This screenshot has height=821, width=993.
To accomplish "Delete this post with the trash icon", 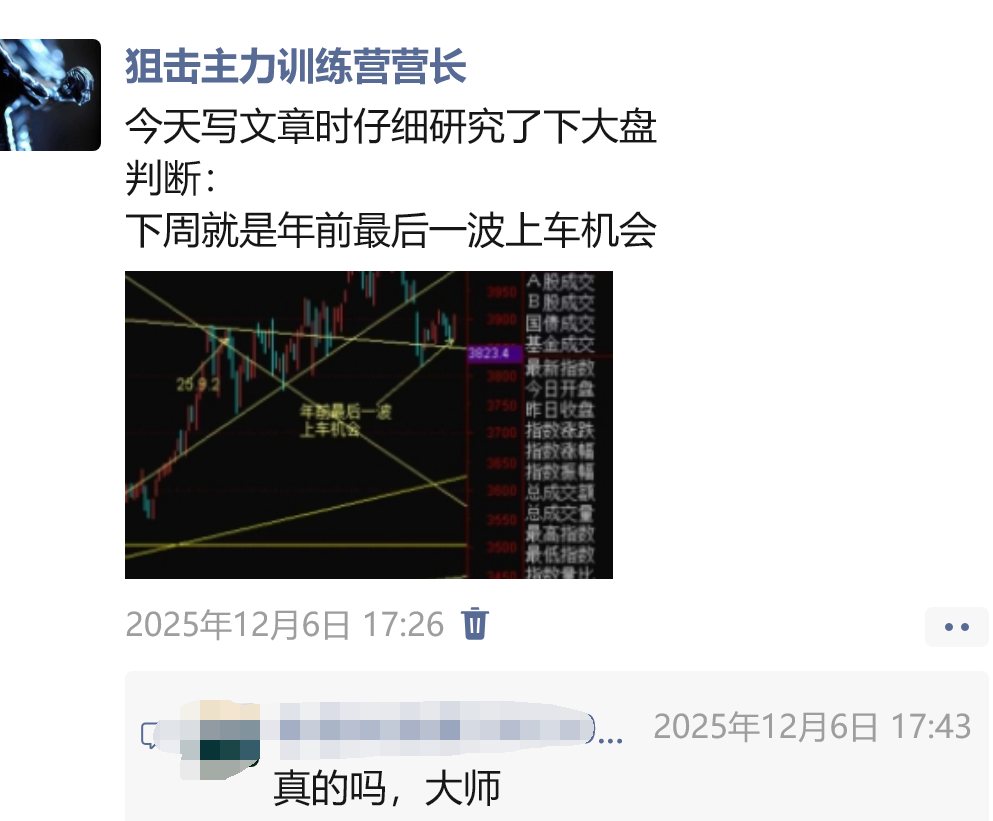I will [474, 624].
